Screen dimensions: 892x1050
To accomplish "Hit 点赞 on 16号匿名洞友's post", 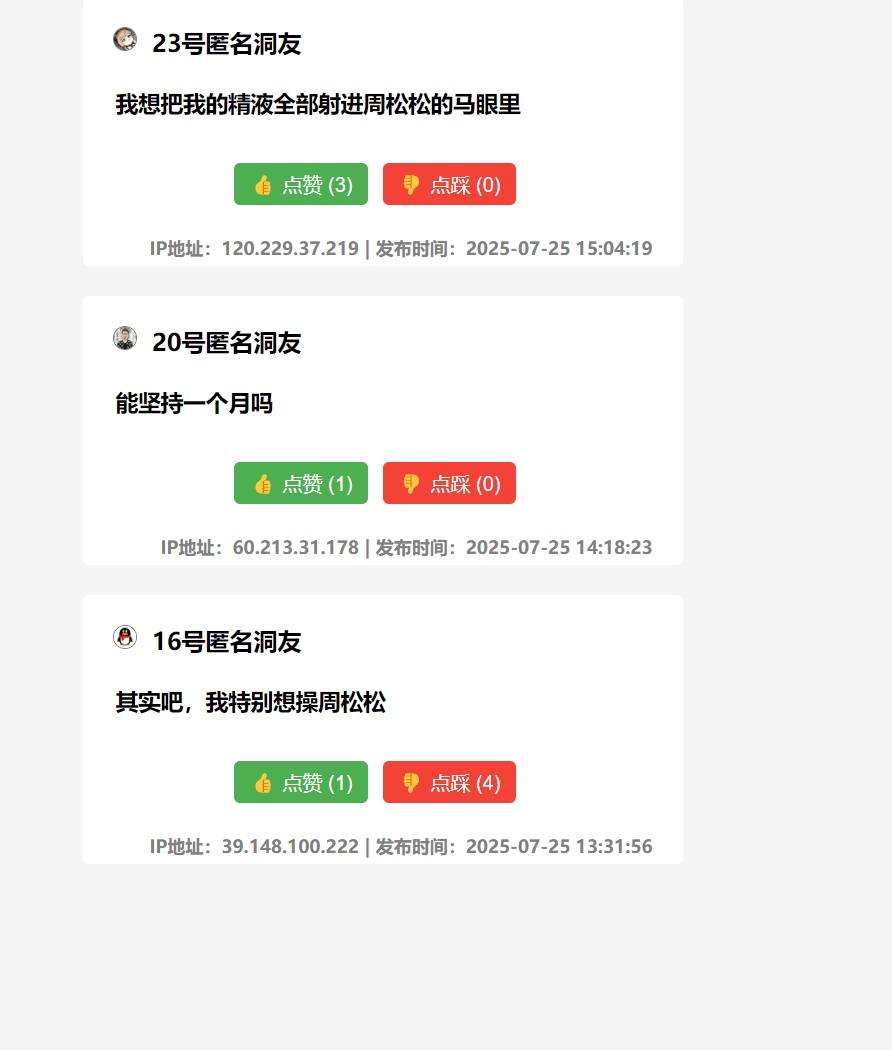I will tap(300, 782).
